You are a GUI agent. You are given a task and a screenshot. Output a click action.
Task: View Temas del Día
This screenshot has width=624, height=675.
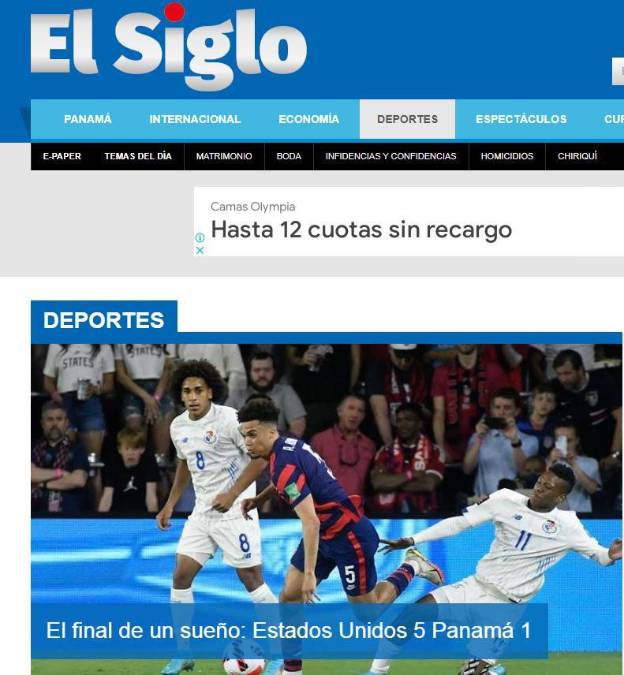click(x=138, y=157)
